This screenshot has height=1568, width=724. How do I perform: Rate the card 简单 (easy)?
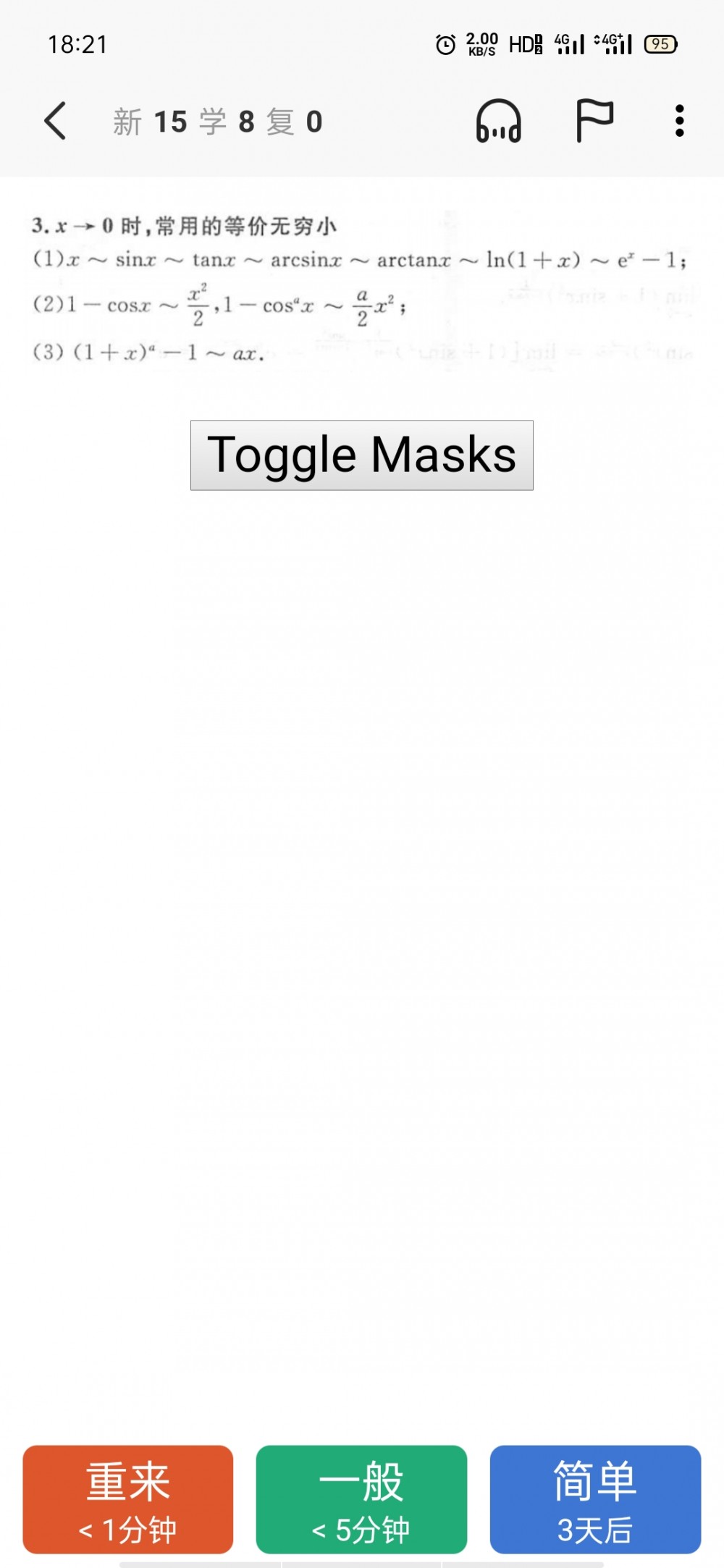click(x=595, y=1499)
